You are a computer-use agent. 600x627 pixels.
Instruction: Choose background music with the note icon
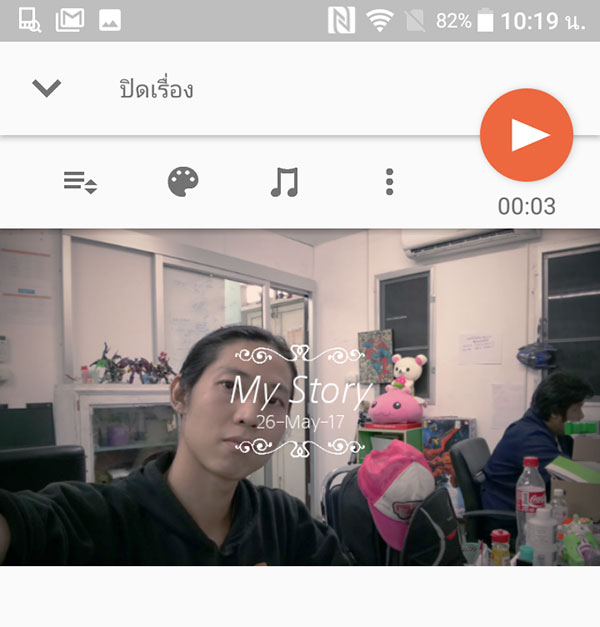point(285,182)
